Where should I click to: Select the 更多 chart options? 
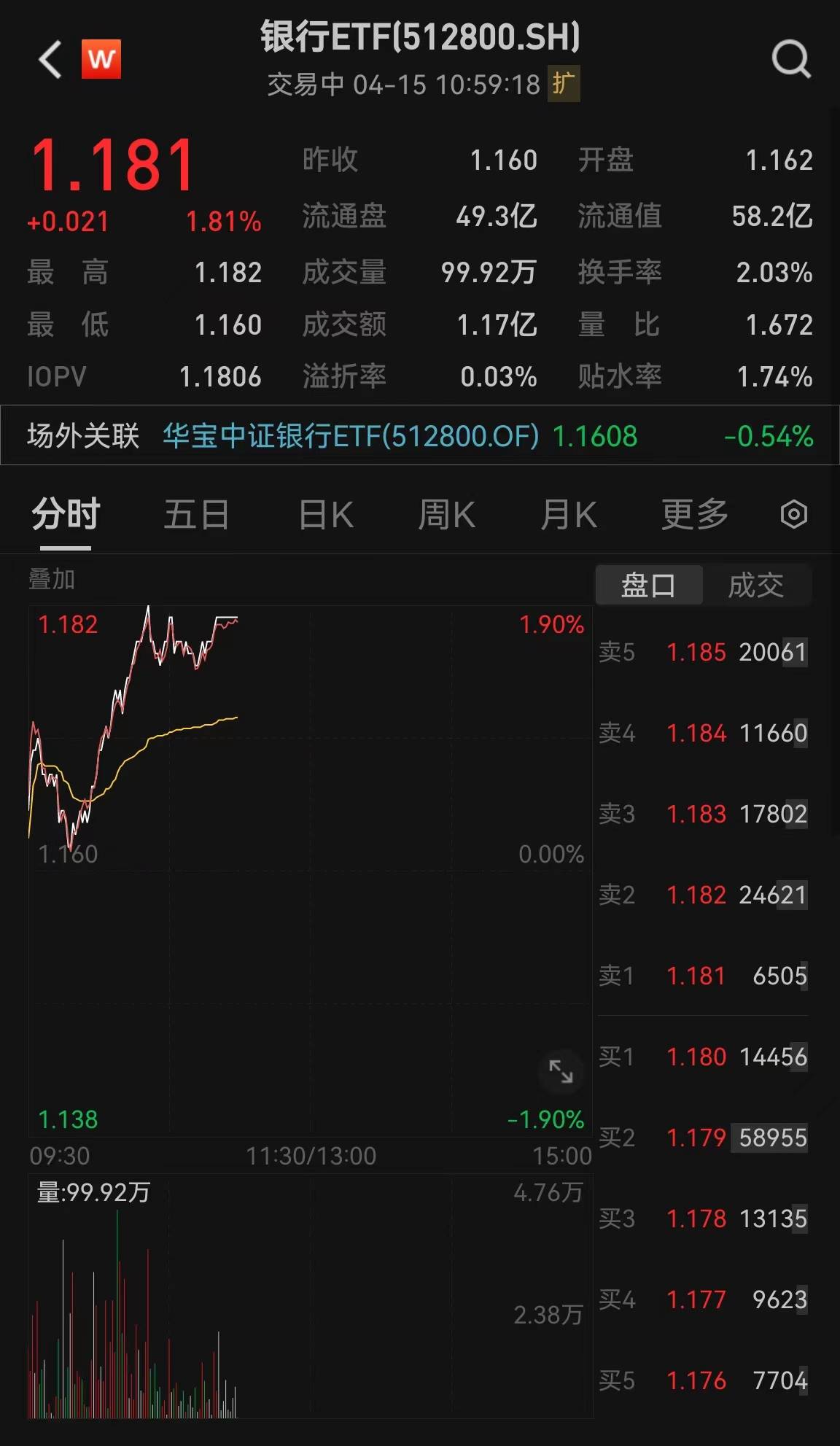[x=693, y=514]
